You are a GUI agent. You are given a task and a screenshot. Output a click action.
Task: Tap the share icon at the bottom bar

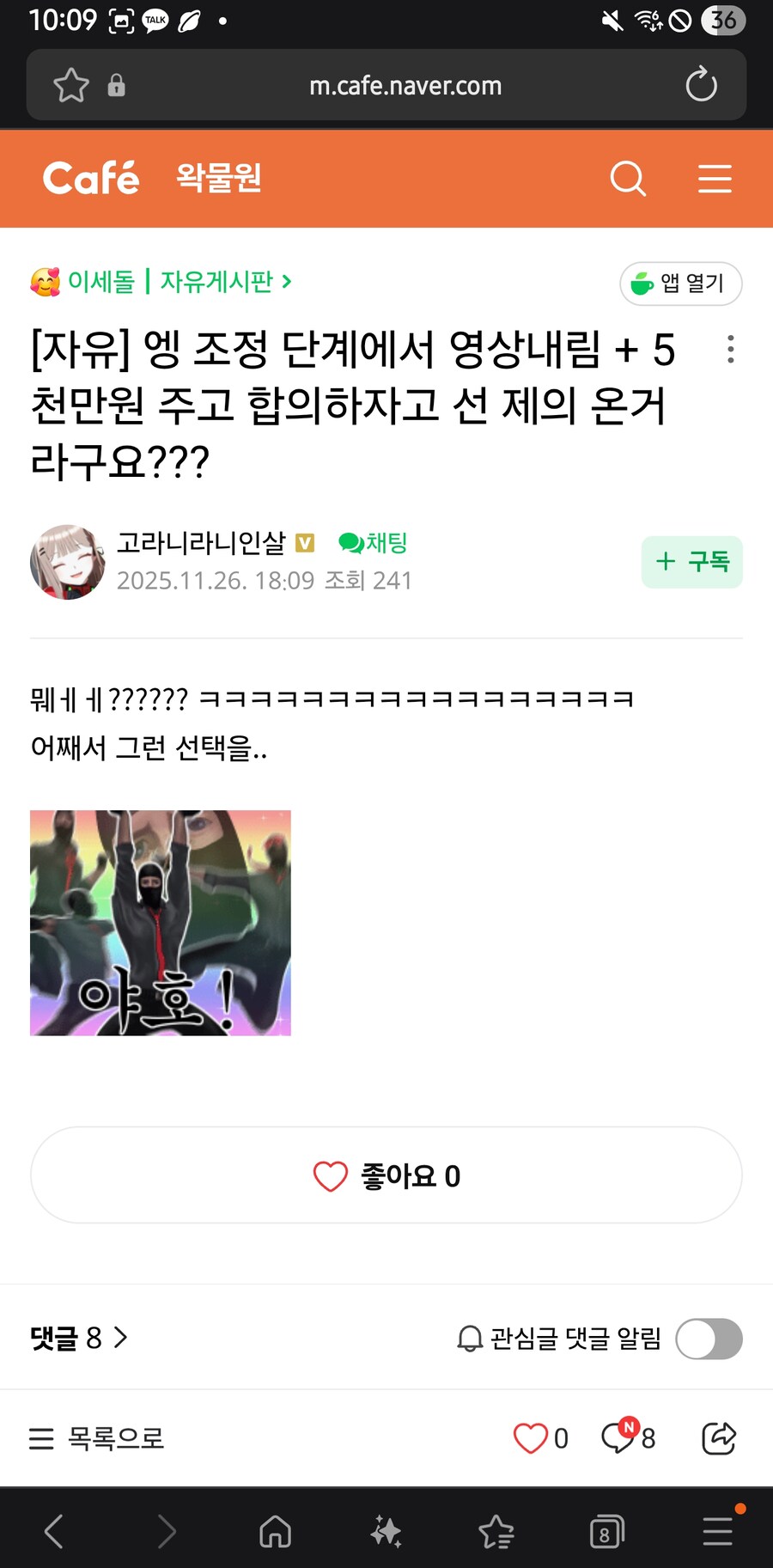(x=719, y=1438)
